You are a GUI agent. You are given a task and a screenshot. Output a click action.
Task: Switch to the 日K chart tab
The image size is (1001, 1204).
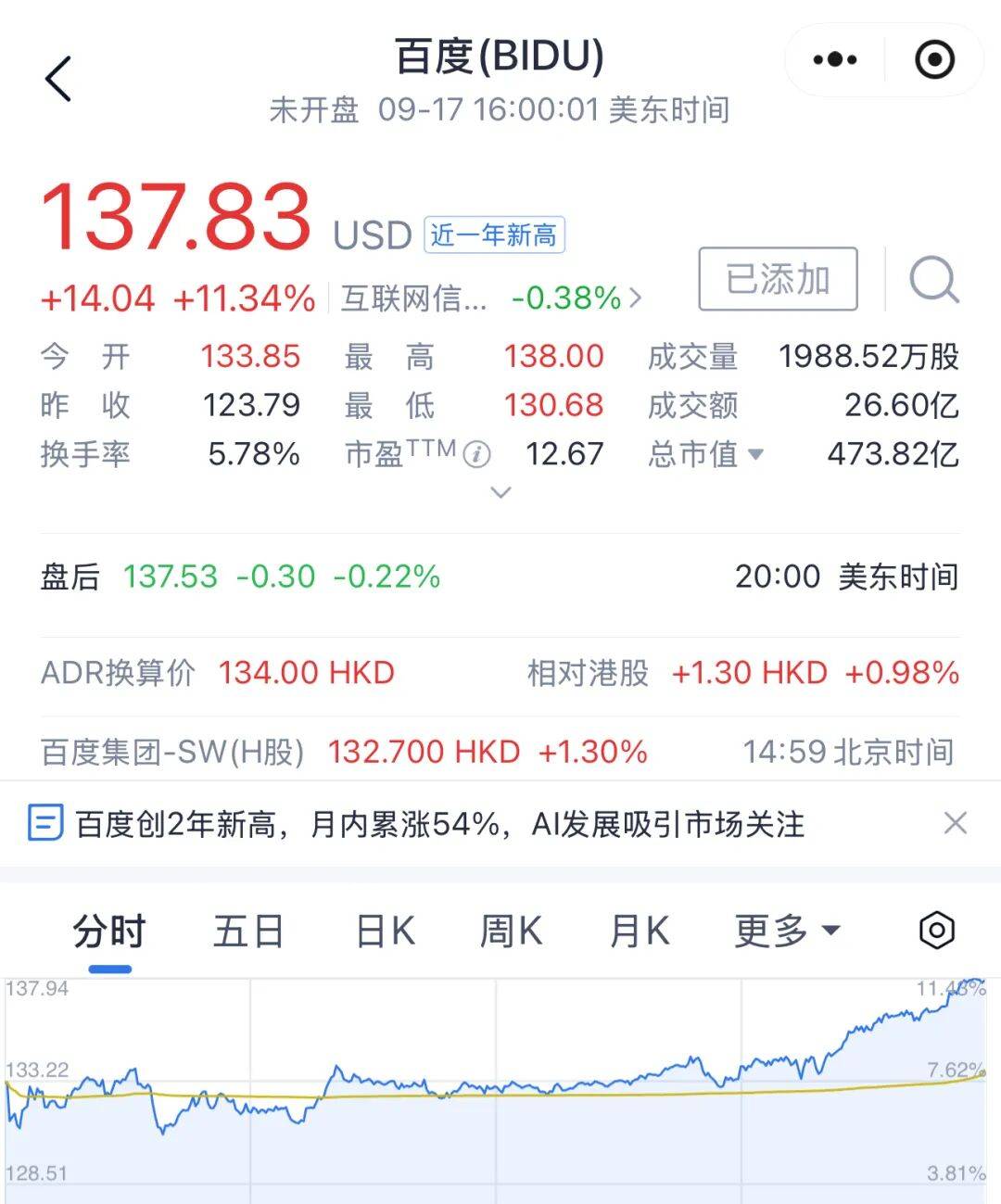pos(386,932)
